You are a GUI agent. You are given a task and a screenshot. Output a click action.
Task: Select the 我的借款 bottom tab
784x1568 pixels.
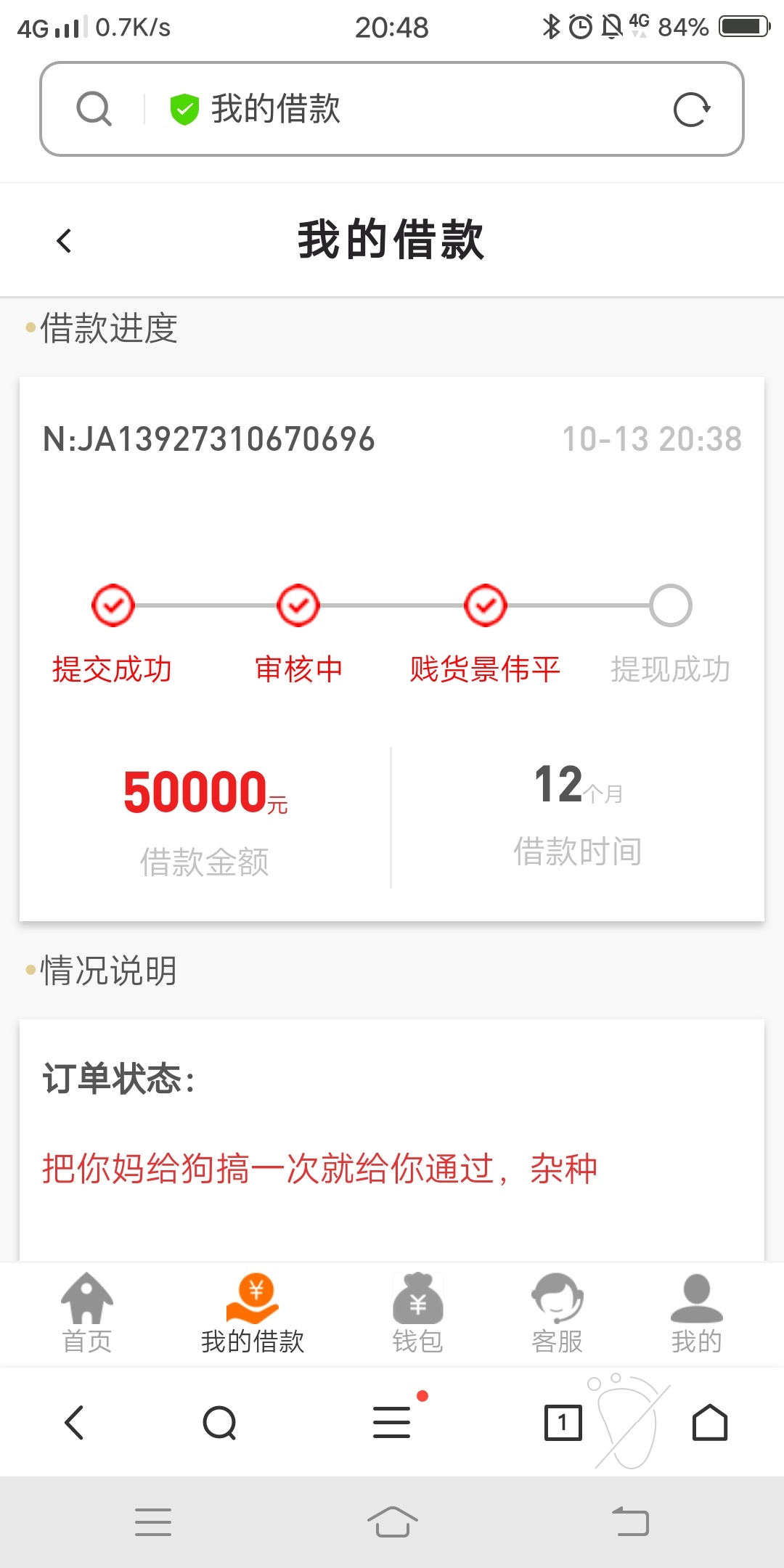[x=253, y=1314]
